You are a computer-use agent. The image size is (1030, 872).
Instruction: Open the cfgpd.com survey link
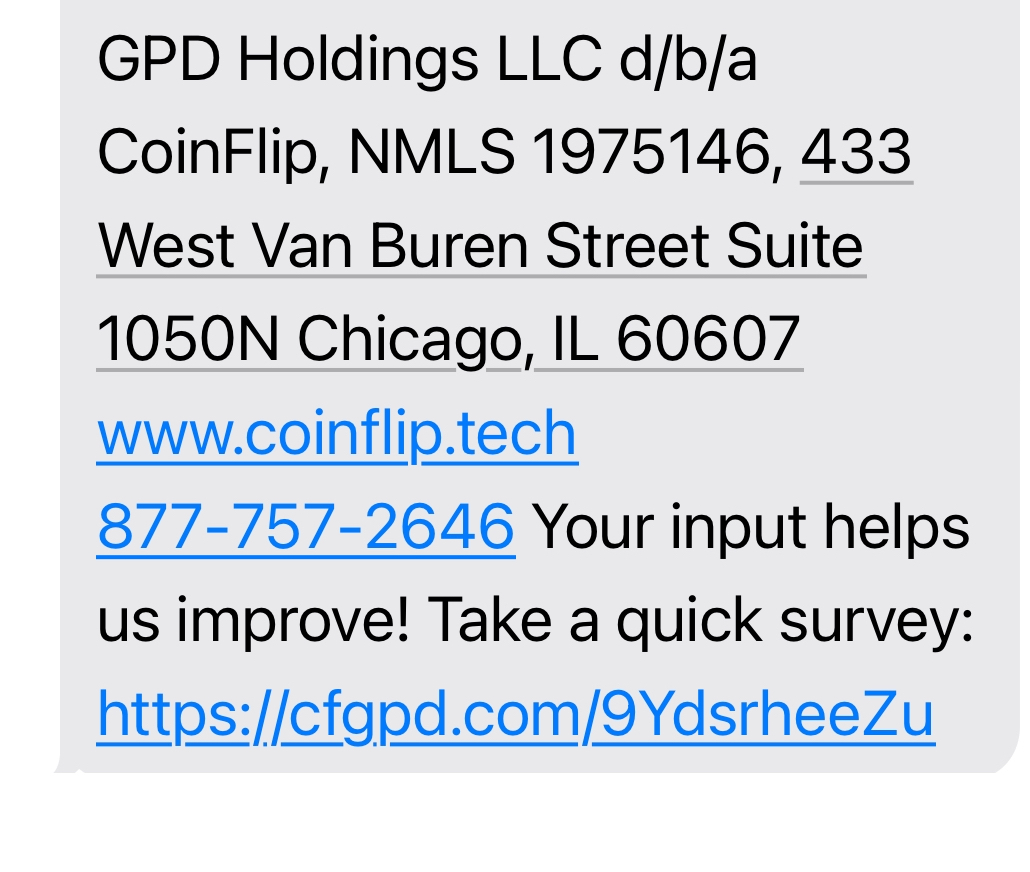tap(515, 714)
